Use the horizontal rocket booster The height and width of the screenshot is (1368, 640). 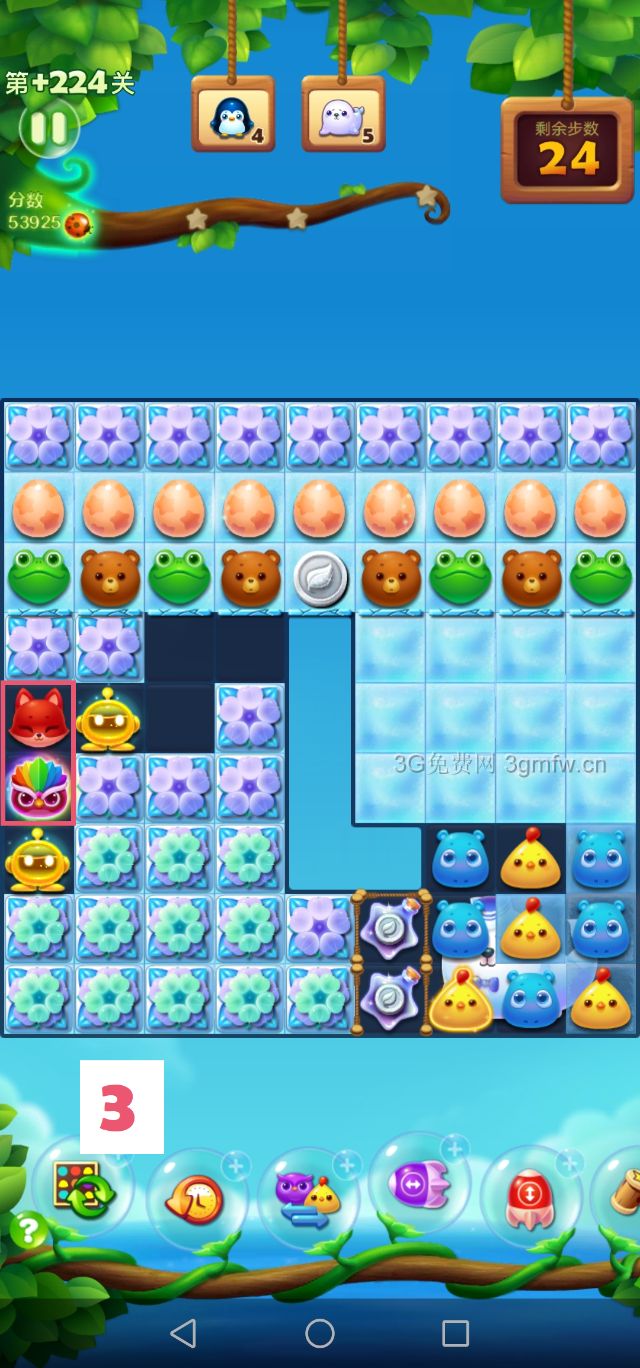[x=418, y=1187]
